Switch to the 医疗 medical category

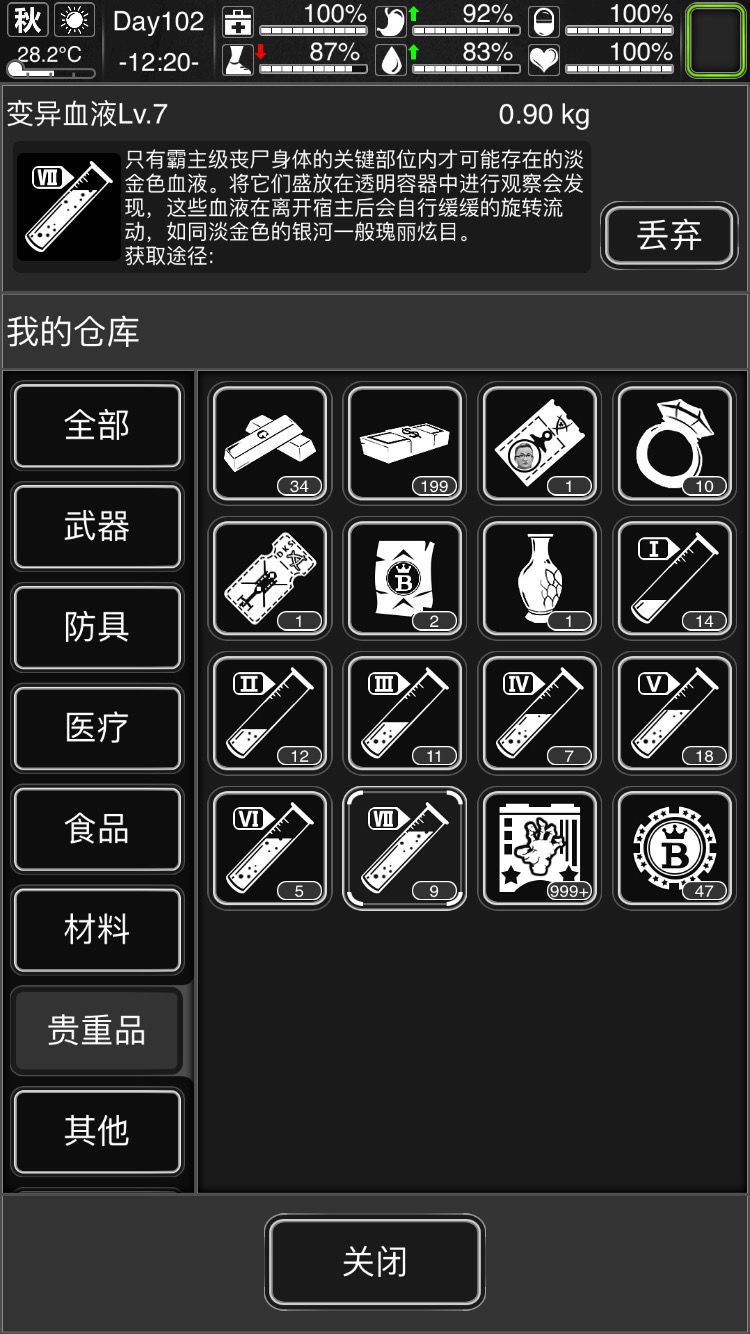coord(97,728)
